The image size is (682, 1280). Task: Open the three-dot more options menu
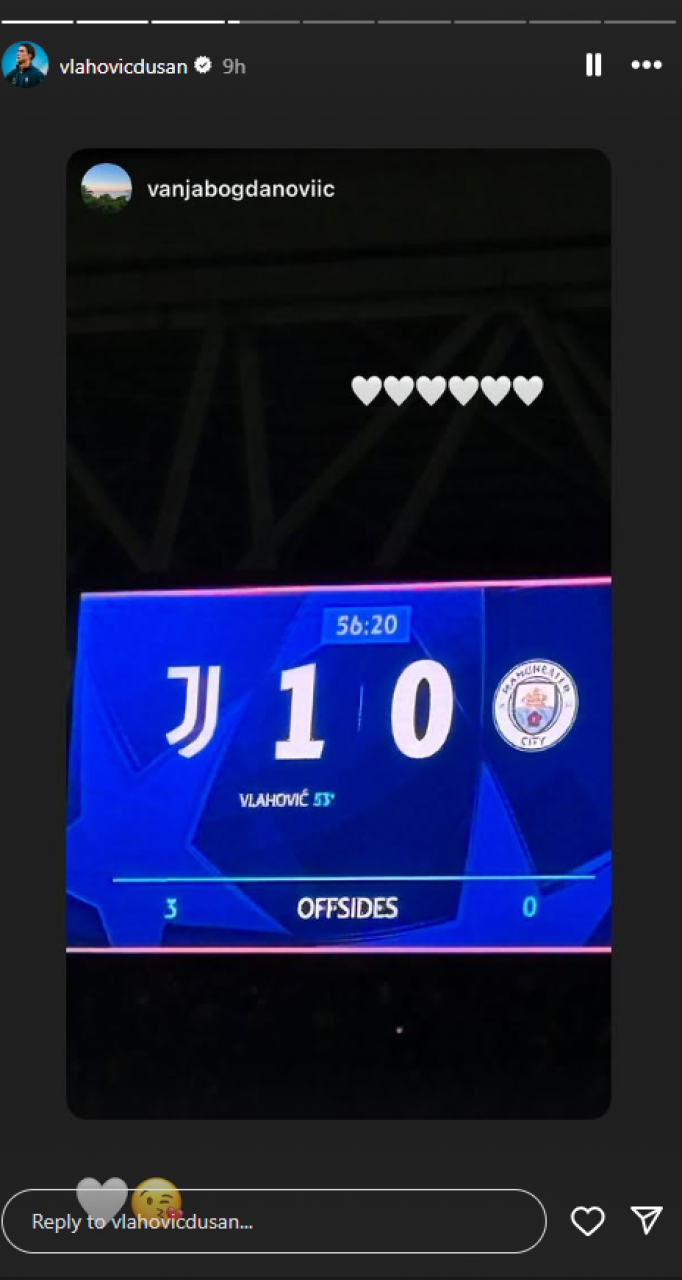point(647,65)
